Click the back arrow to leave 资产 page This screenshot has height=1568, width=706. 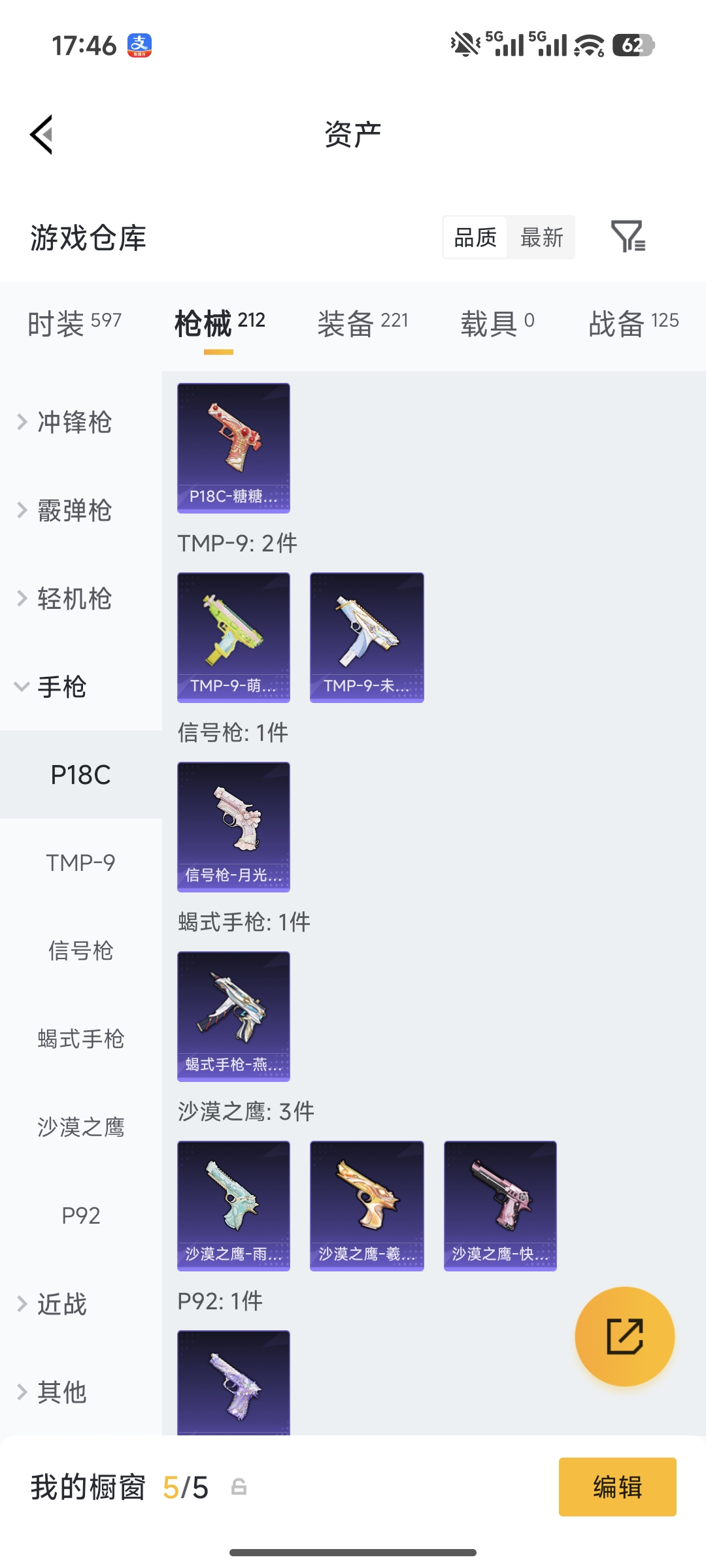tap(41, 134)
